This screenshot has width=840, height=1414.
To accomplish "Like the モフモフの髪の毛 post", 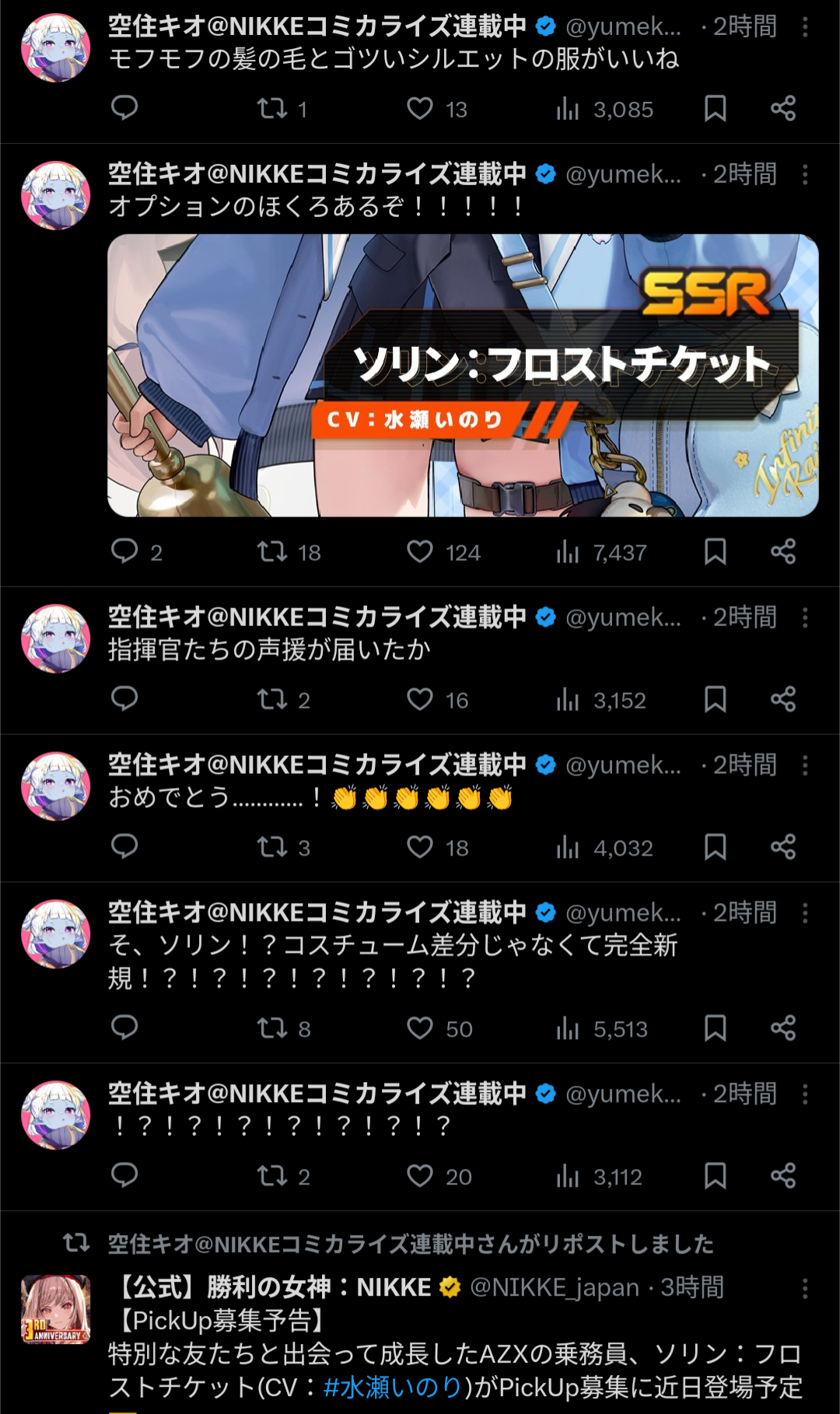I will 420,108.
